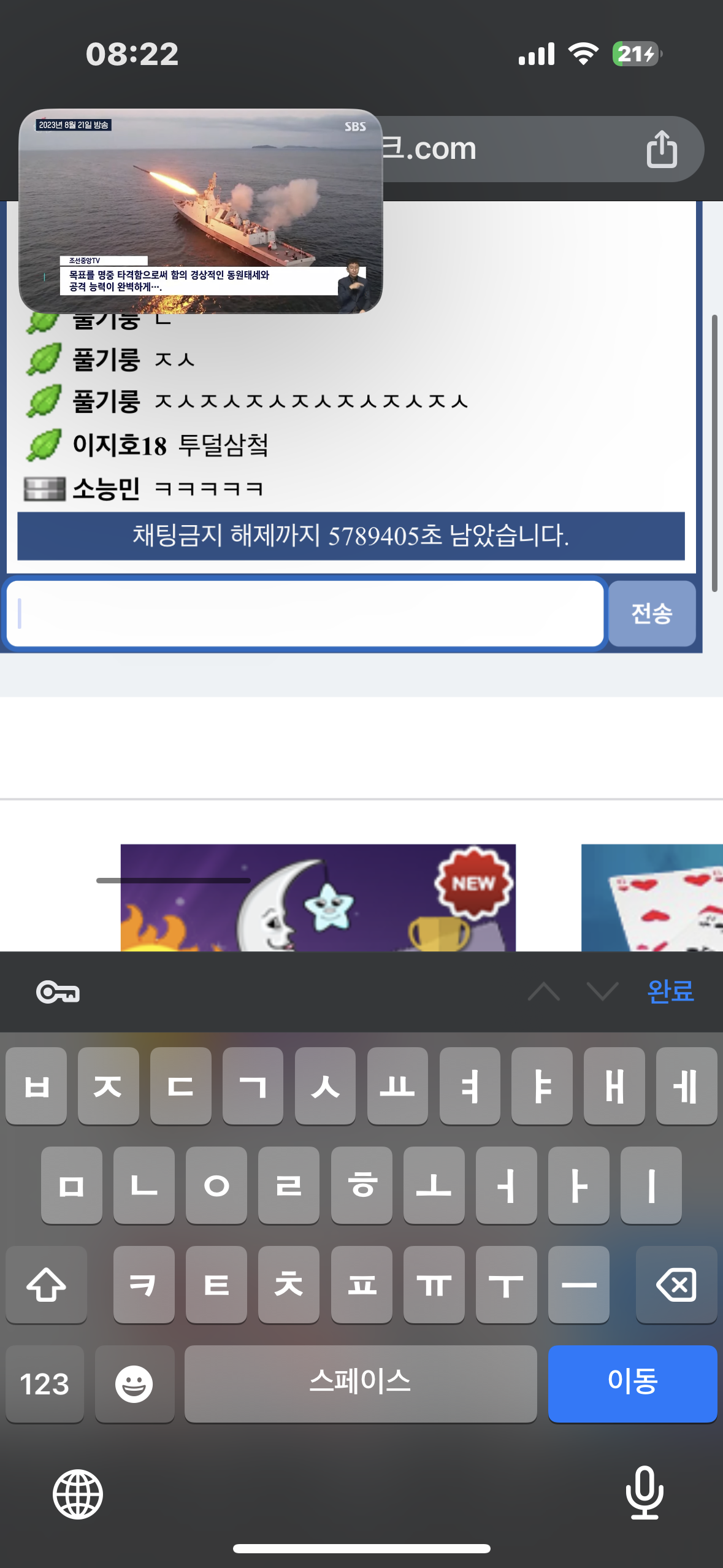Tap the blue 이동 key
This screenshot has width=723, height=1568.
(632, 1384)
